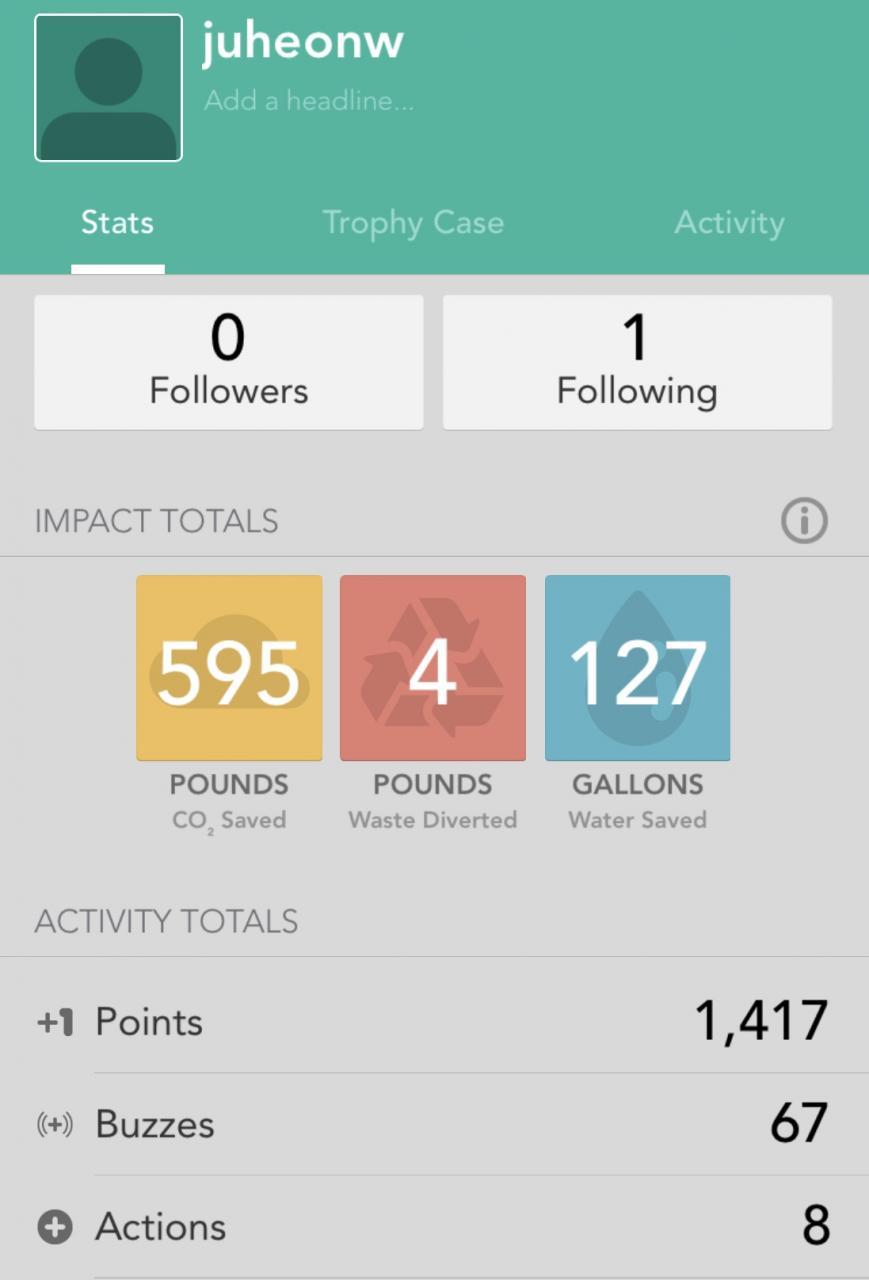
Task: Tap the profile picture placeholder
Action: pyautogui.click(x=108, y=88)
